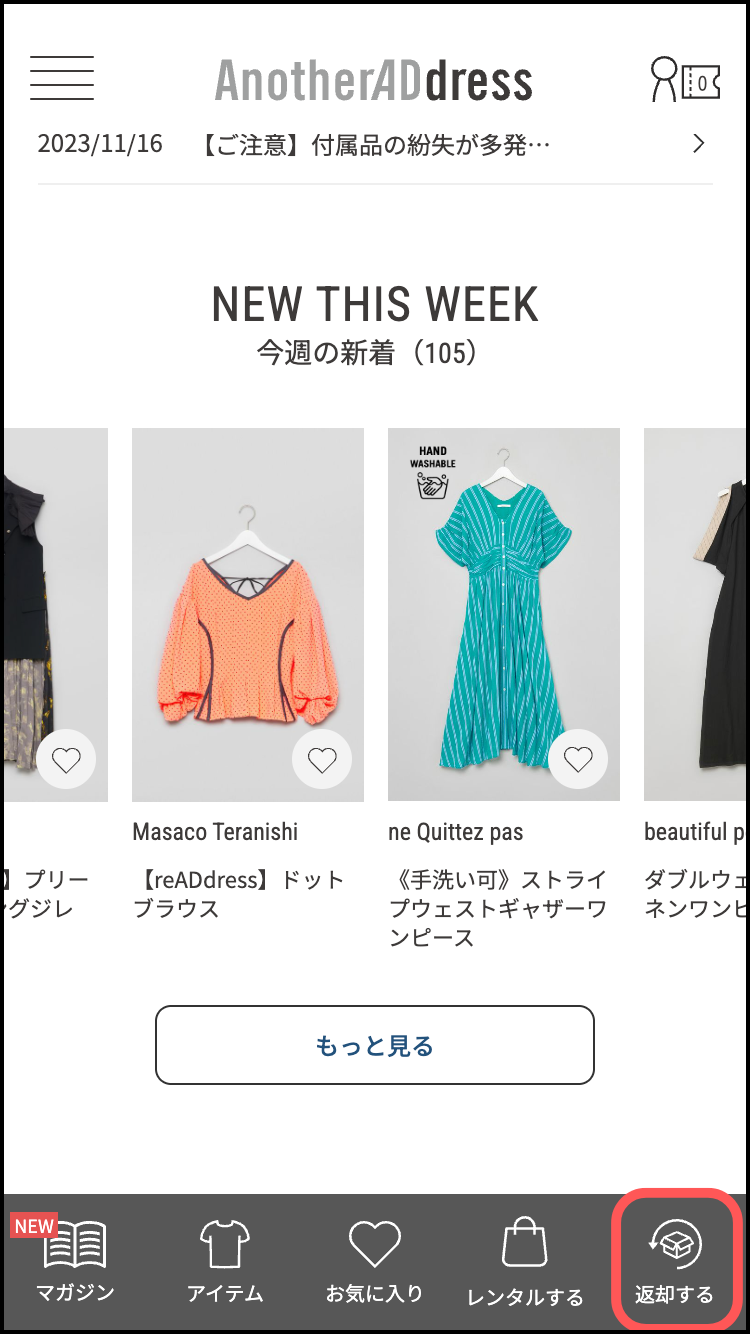The image size is (750, 1334).
Task: Open the account and coupon icon
Action: point(685,79)
